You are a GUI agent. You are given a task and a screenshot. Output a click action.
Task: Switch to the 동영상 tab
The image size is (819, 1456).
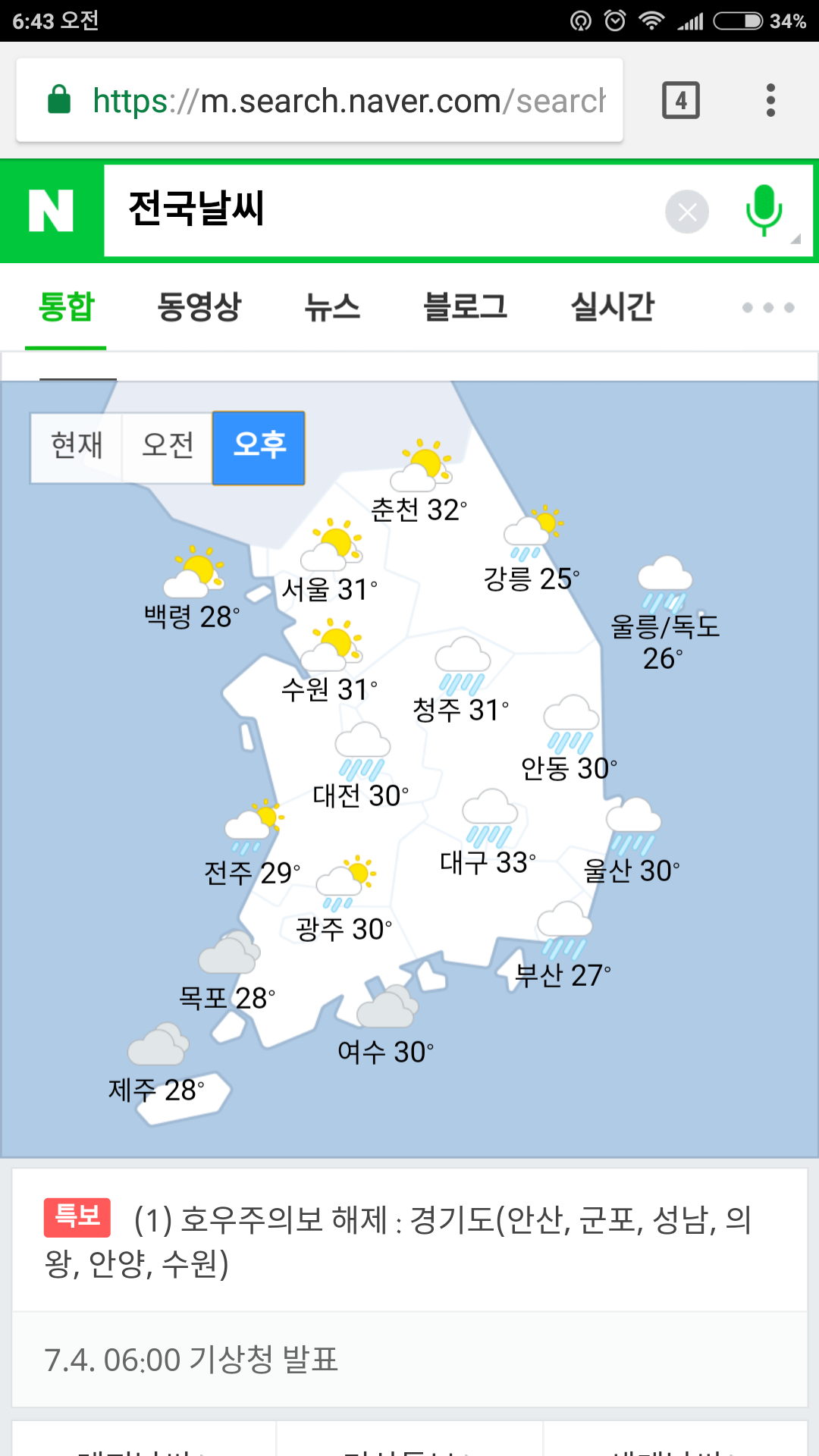tap(199, 307)
